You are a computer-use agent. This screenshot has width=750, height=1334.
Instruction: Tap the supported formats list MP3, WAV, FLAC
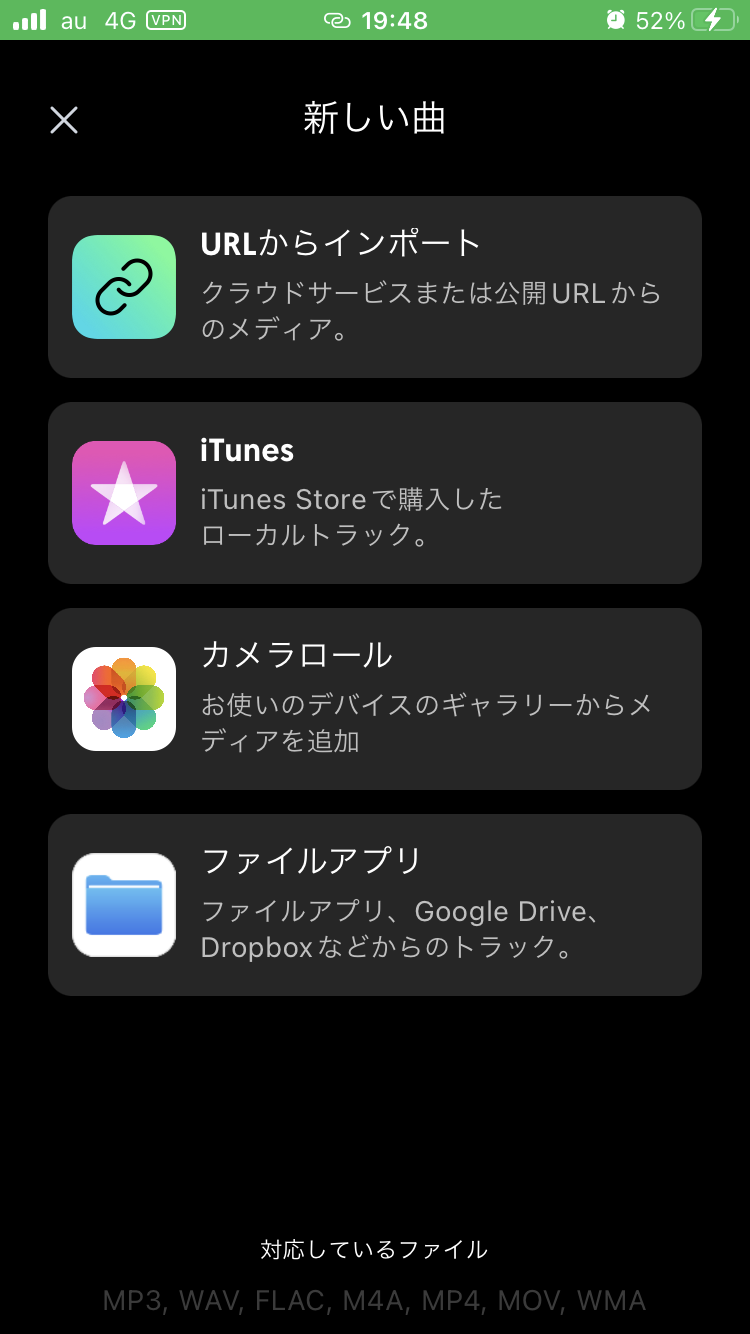point(375,1301)
